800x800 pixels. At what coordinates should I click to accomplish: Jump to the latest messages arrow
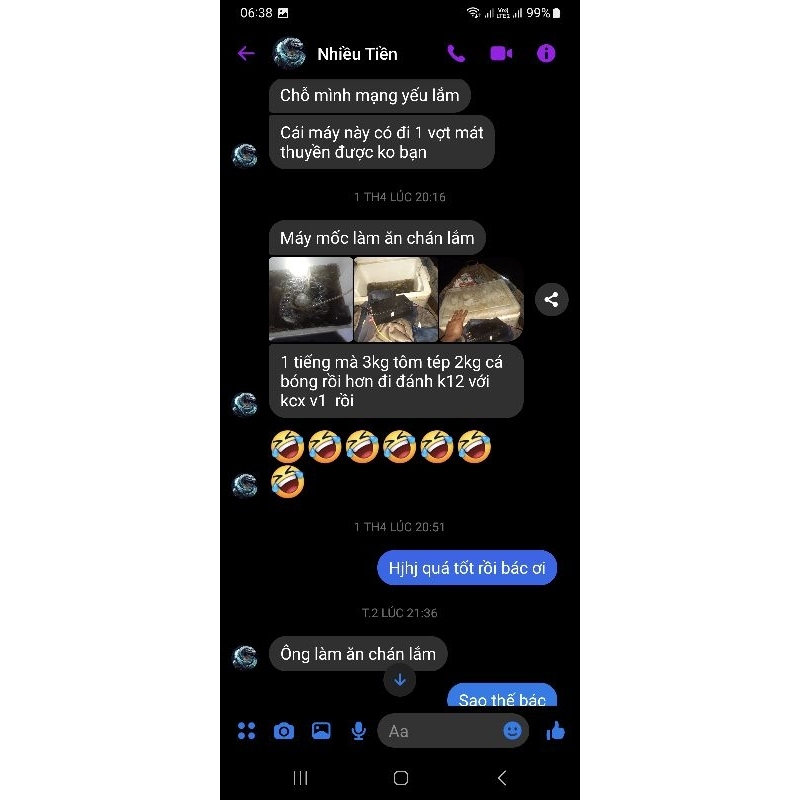(399, 681)
